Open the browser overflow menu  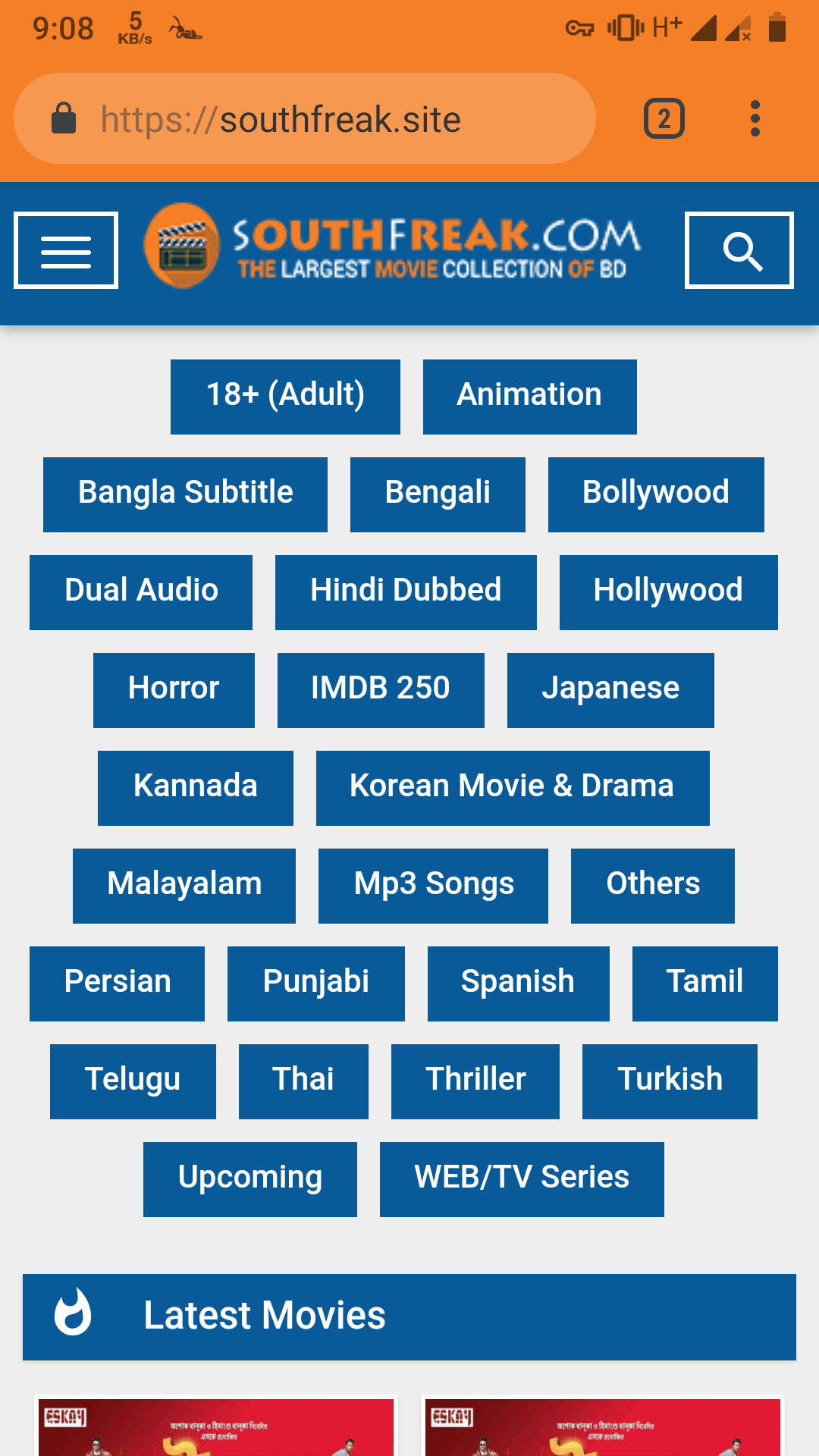[x=755, y=119]
